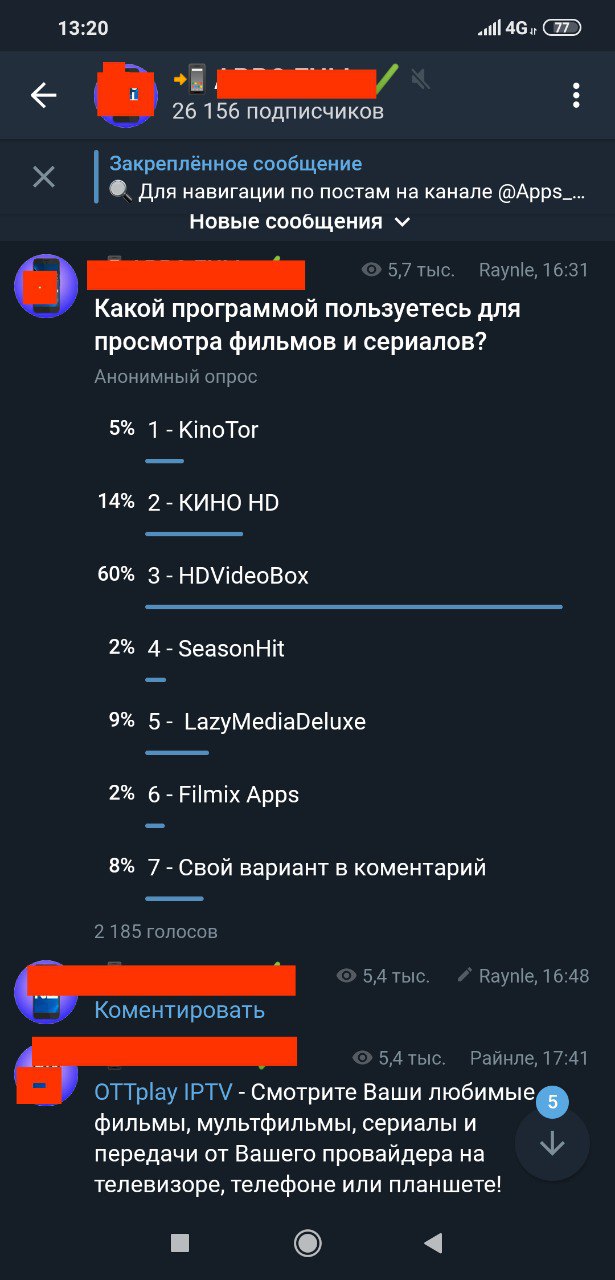
Task: Go back using the header arrow
Action: (43, 96)
